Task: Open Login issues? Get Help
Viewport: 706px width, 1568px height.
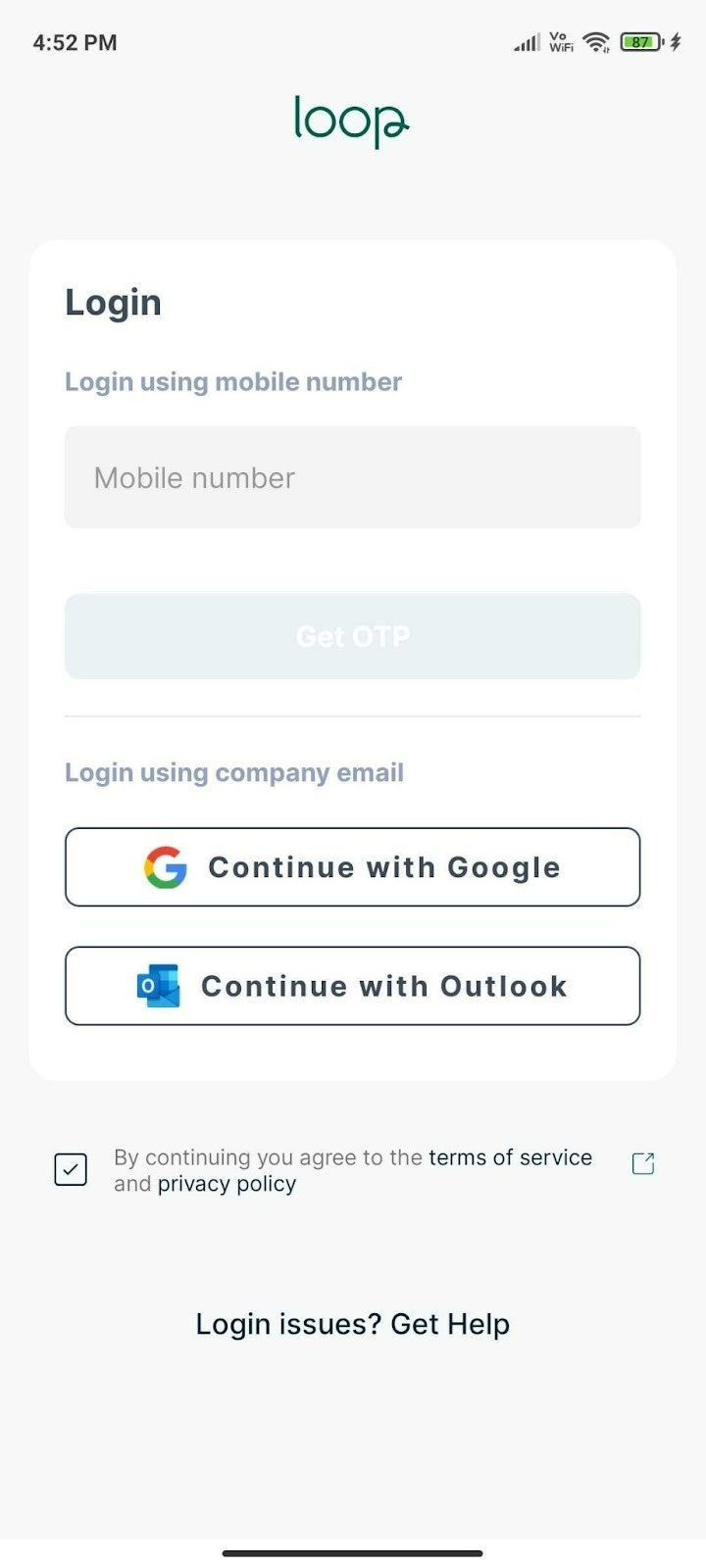Action: click(353, 1324)
